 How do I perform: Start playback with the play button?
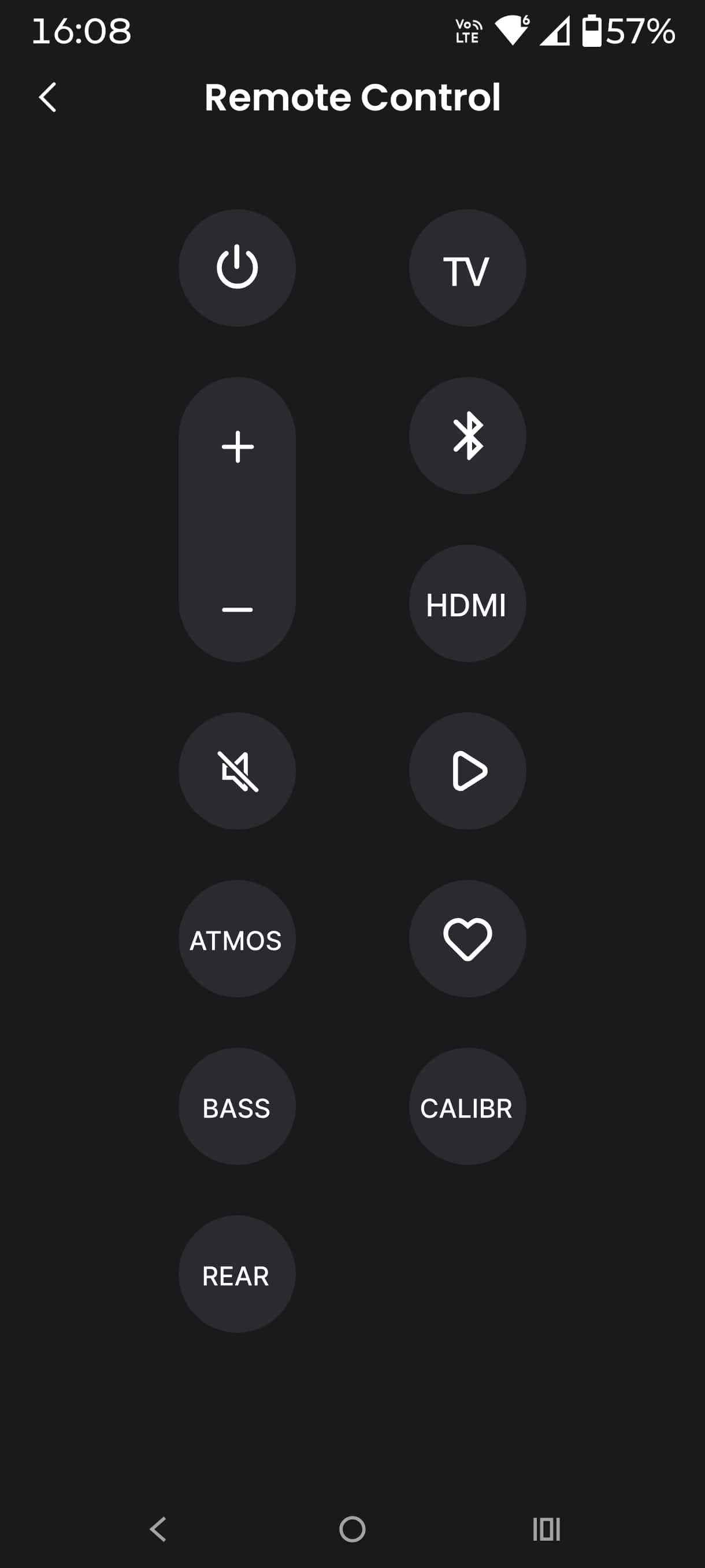click(467, 771)
